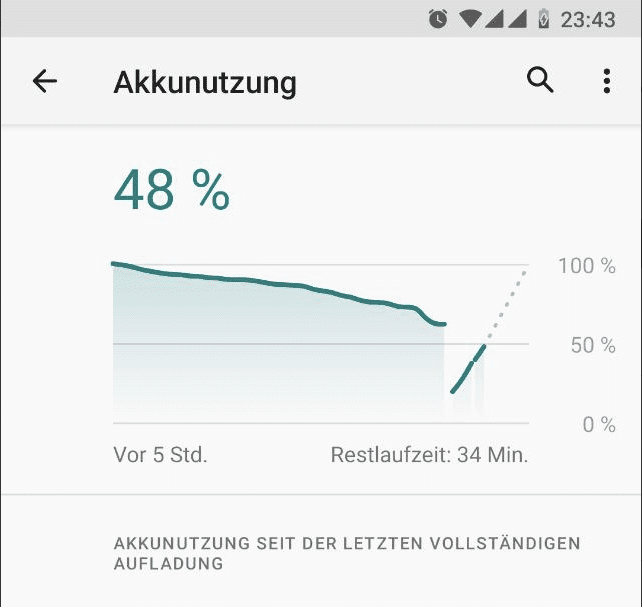Open the battery usage history graph
642x607 pixels.
click(x=320, y=342)
